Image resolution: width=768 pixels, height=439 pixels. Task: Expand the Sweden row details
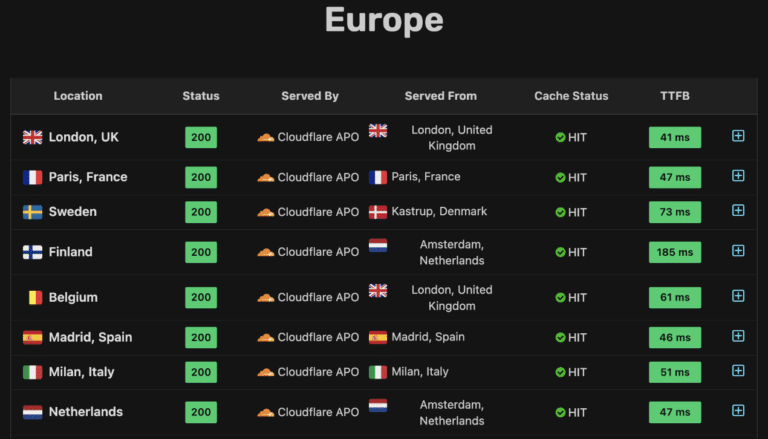pos(738,211)
